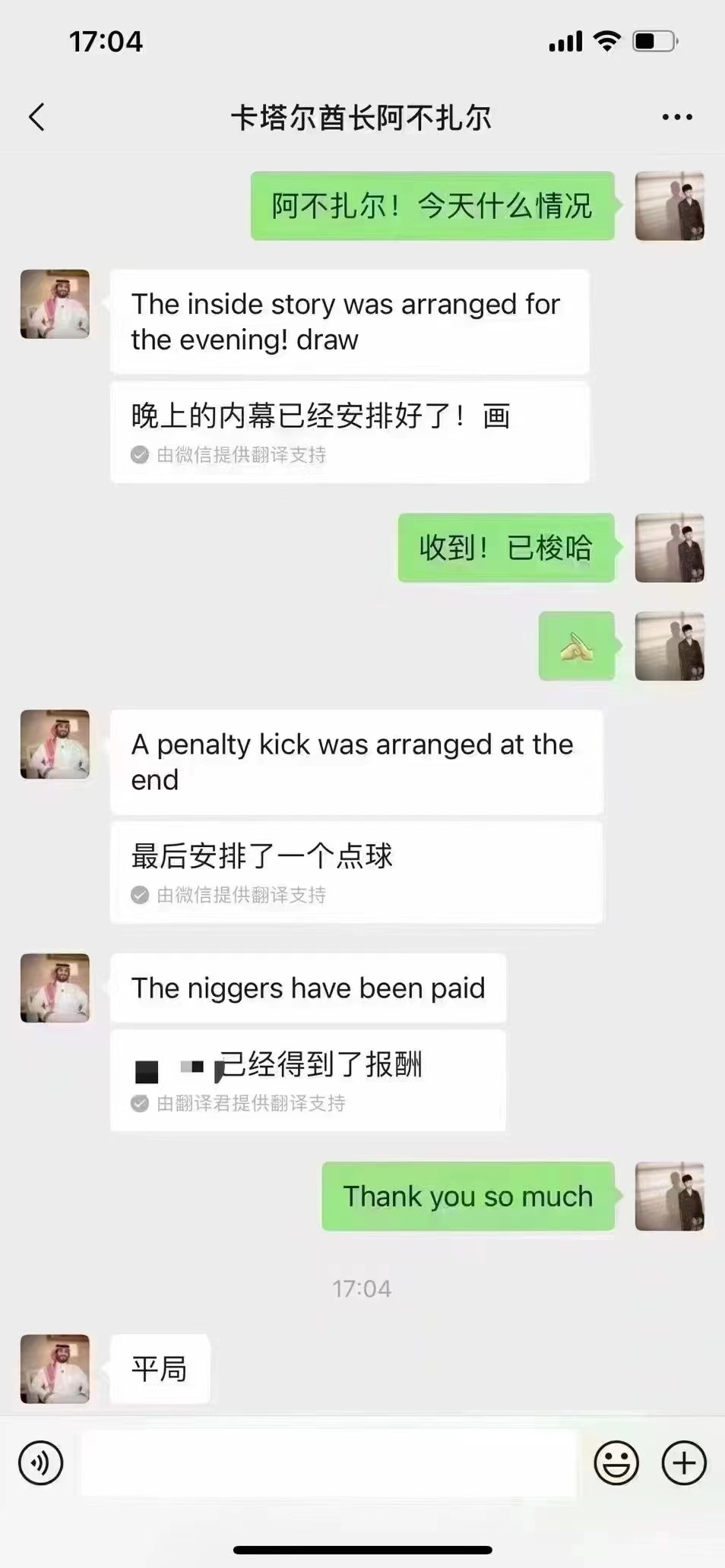Tap the translation checkmark under 晚上的内幕 message
The width and height of the screenshot is (725, 1568).
(x=140, y=456)
